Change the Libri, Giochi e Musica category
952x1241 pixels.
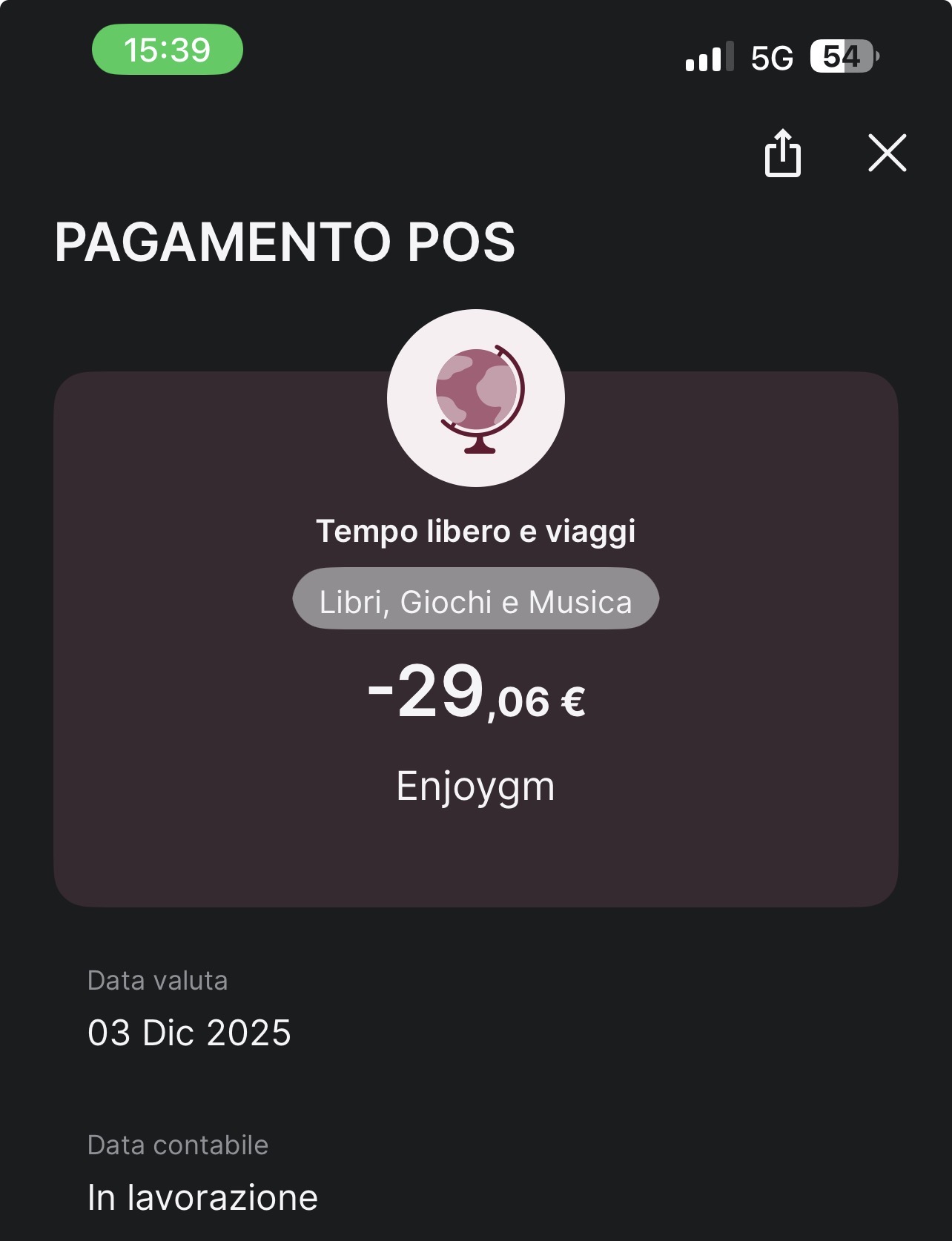pos(475,599)
